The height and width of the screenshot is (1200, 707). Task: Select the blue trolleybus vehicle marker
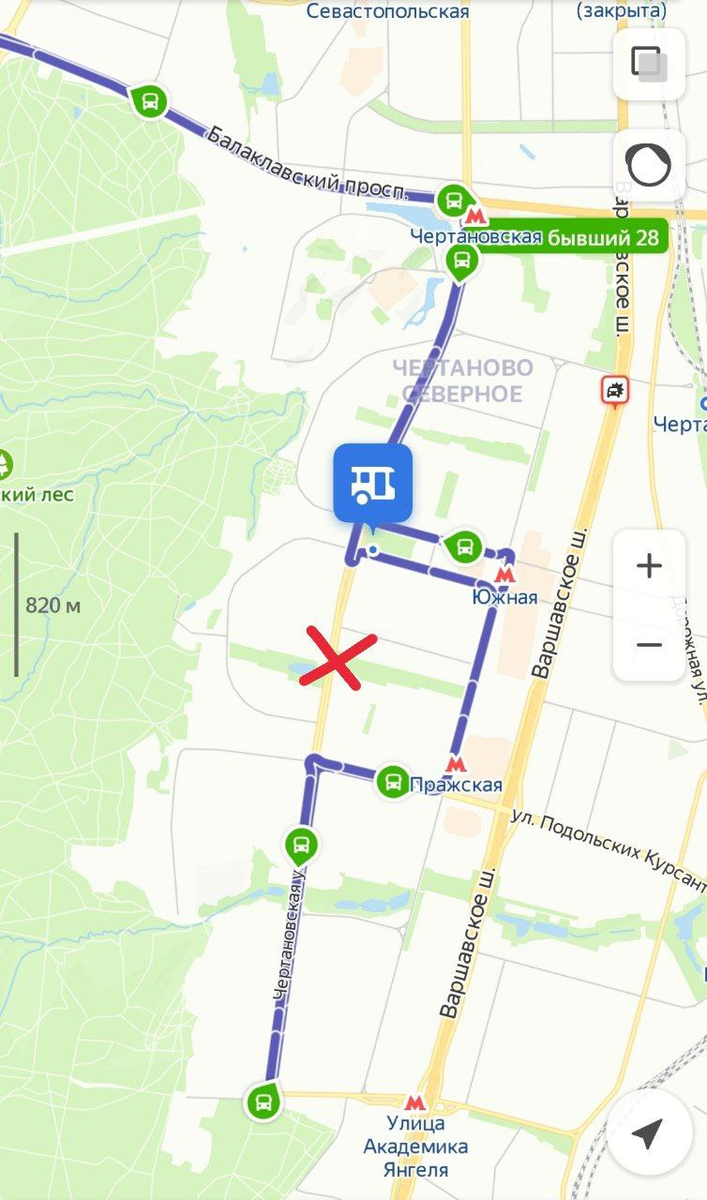[x=373, y=484]
